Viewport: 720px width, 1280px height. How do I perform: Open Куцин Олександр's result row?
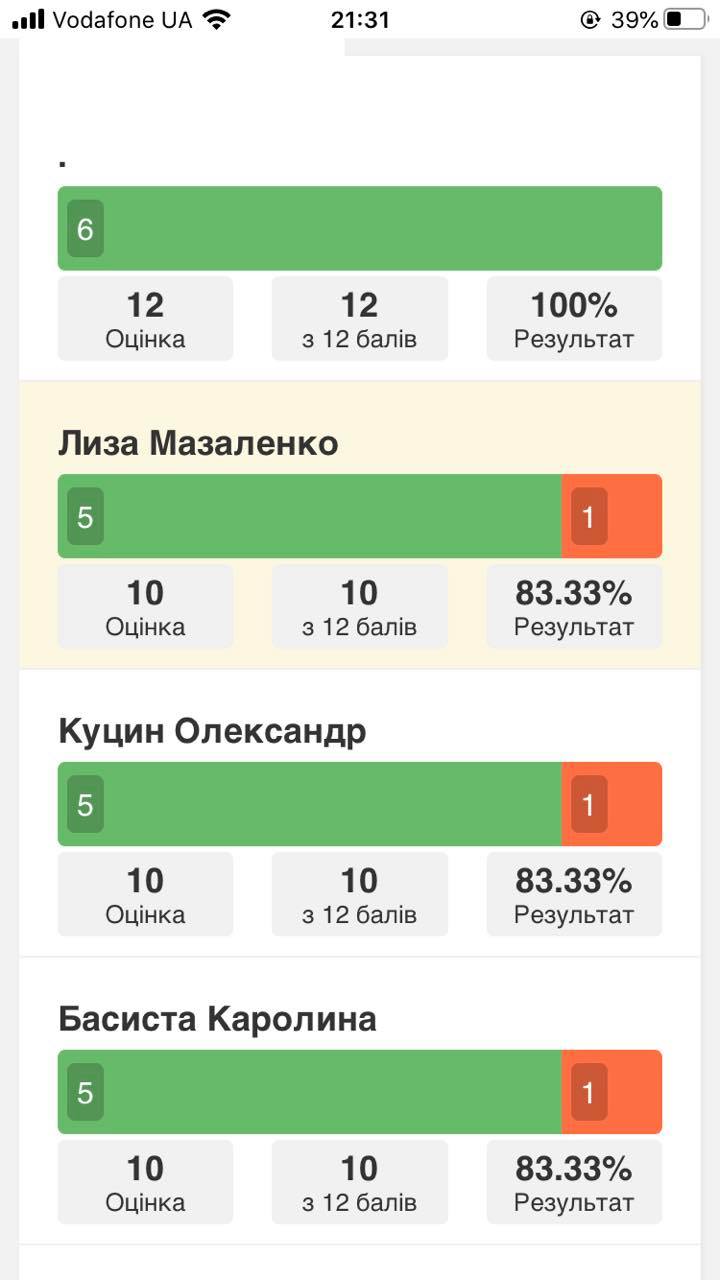tap(212, 731)
